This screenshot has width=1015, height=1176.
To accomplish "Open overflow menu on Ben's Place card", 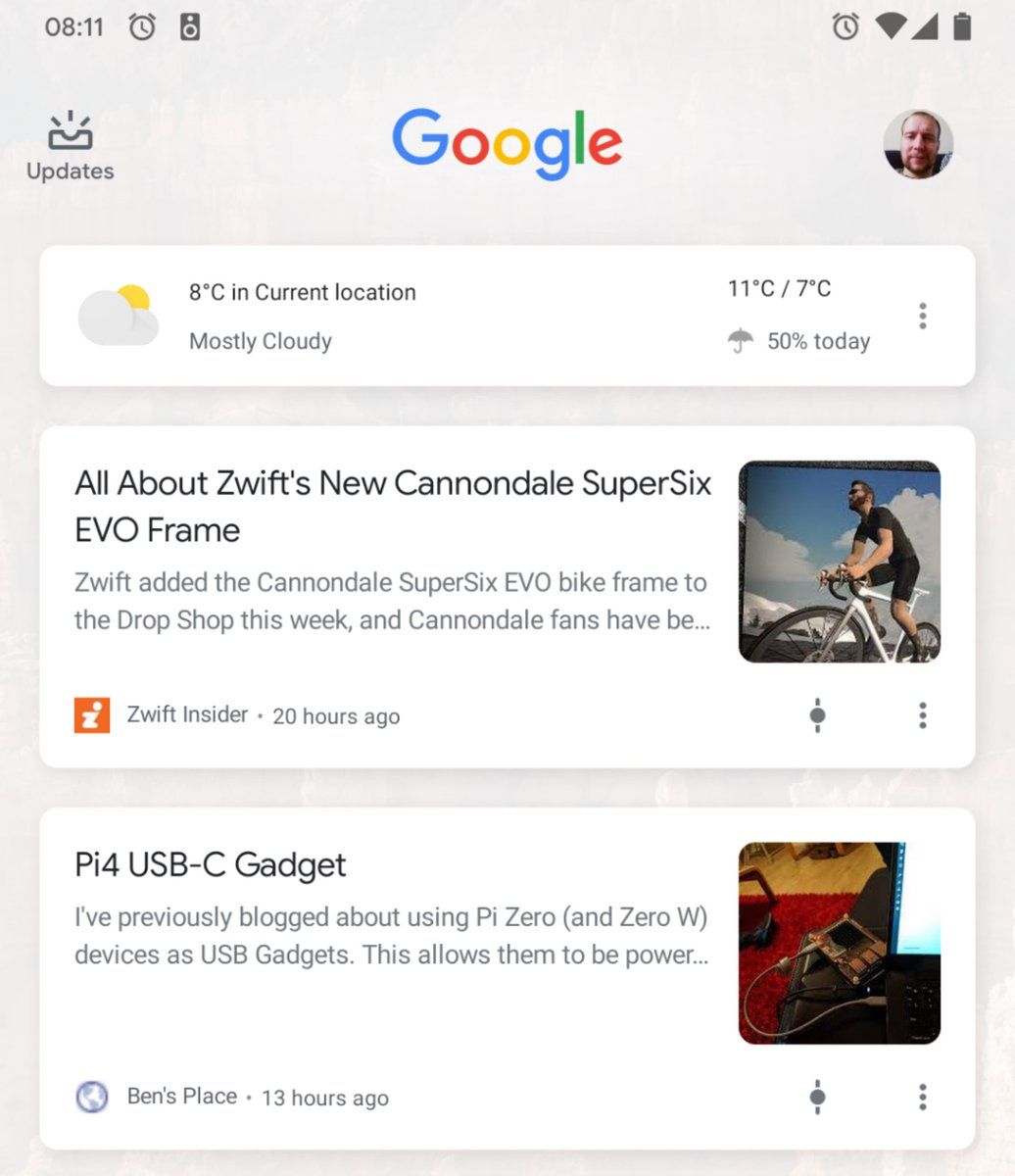I will [x=922, y=1097].
